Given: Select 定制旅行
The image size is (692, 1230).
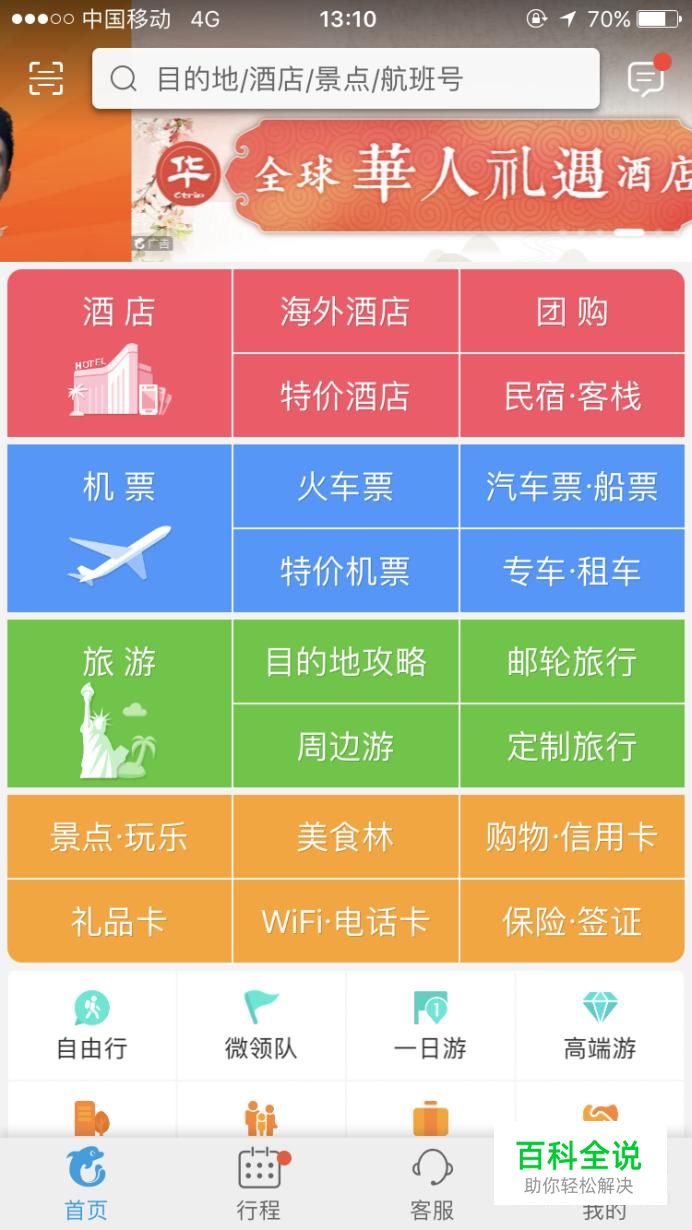Looking at the screenshot, I should [x=572, y=746].
